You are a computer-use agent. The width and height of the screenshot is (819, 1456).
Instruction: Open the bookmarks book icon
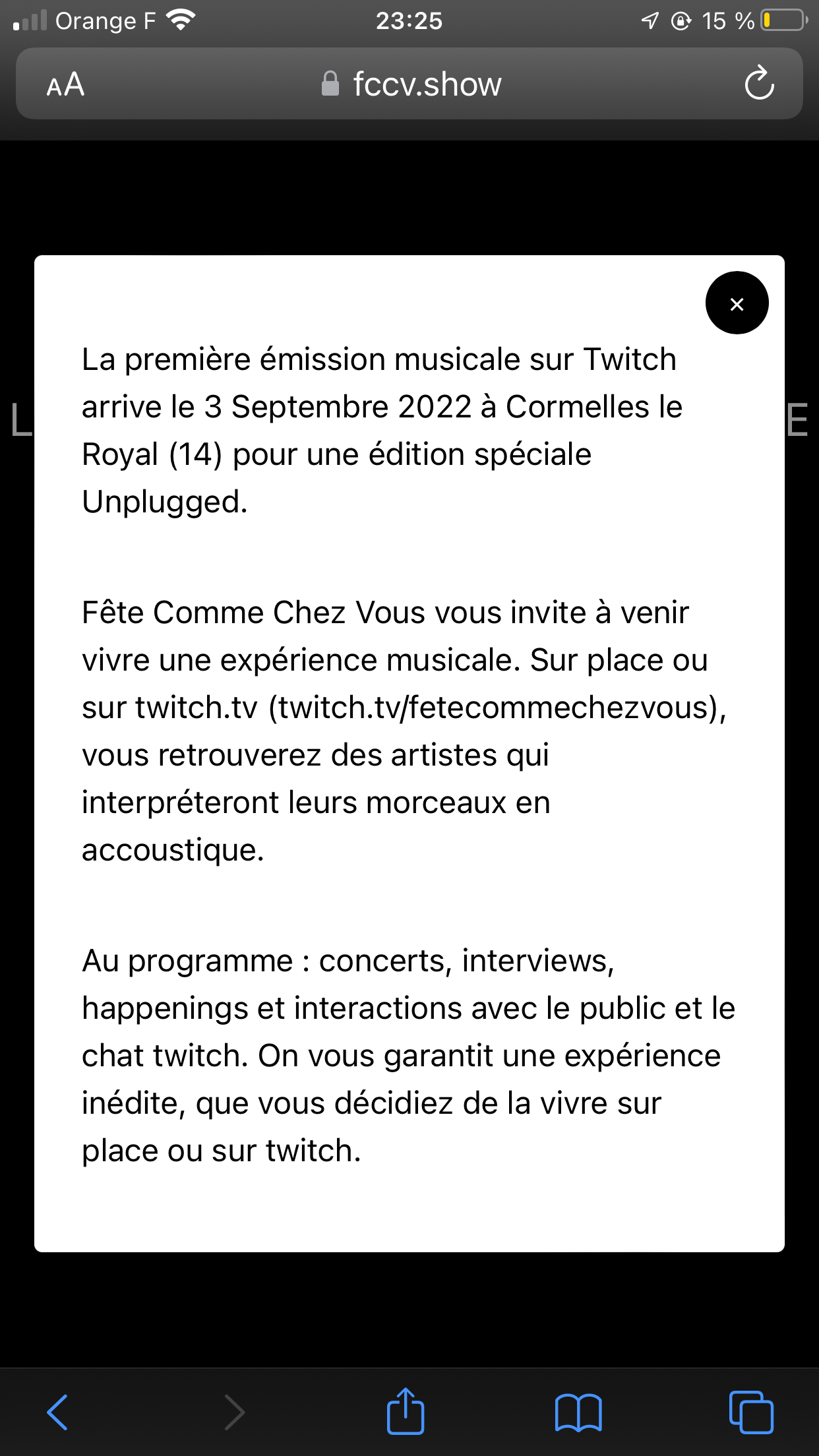[578, 1412]
